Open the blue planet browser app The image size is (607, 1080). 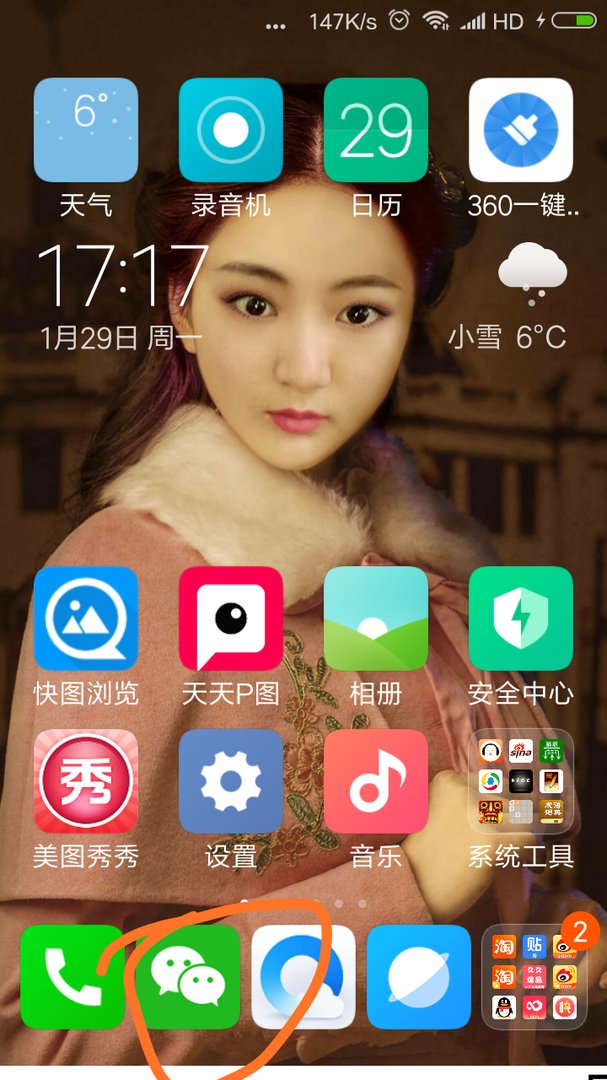[x=419, y=976]
